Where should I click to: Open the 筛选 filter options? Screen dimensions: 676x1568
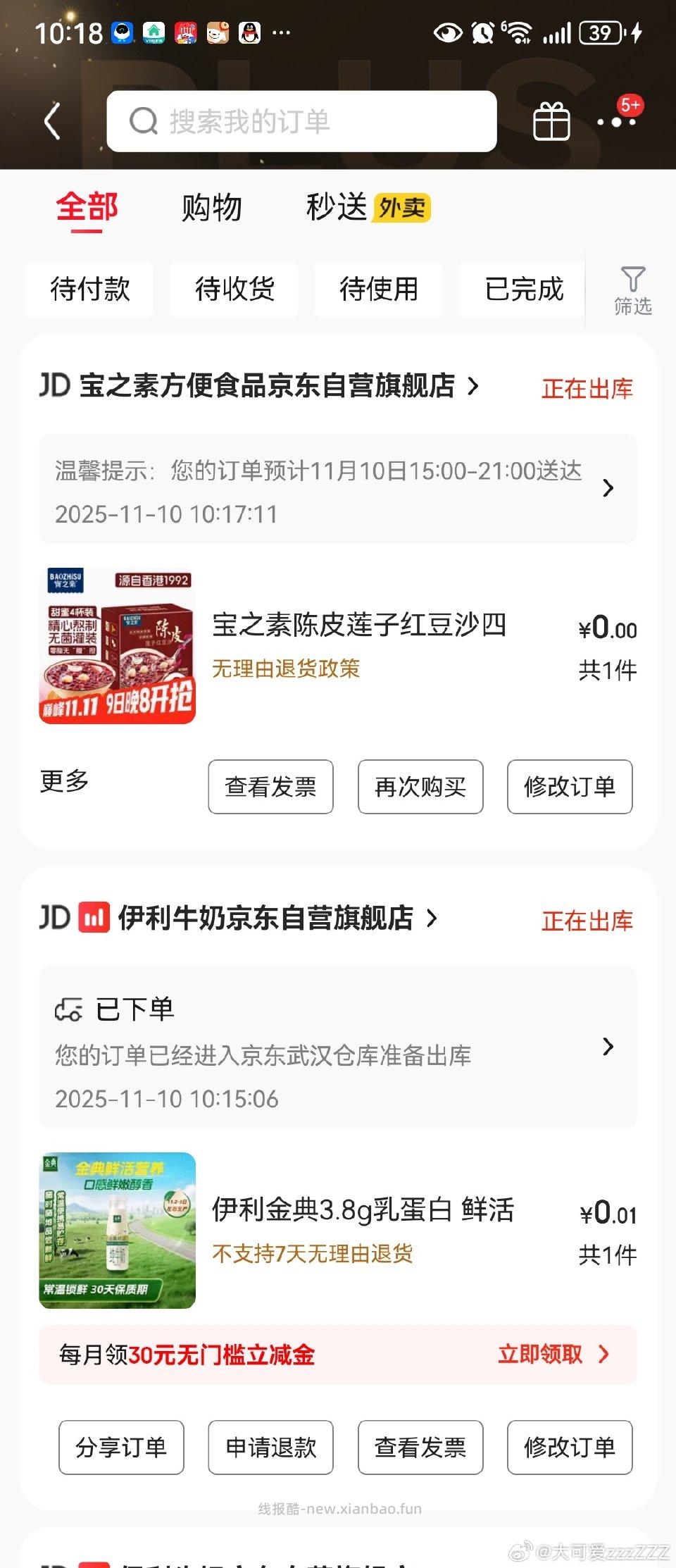[x=632, y=290]
